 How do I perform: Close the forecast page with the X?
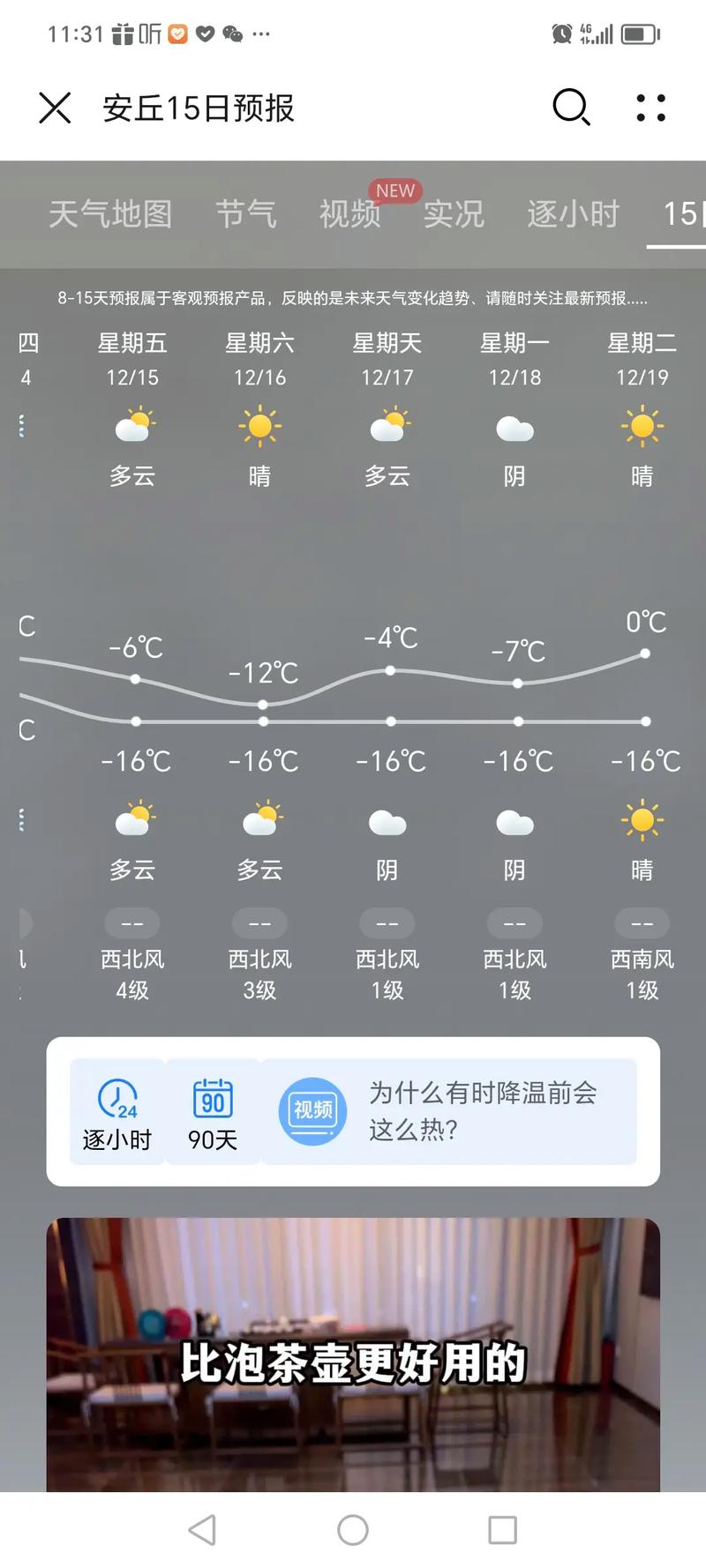(55, 108)
